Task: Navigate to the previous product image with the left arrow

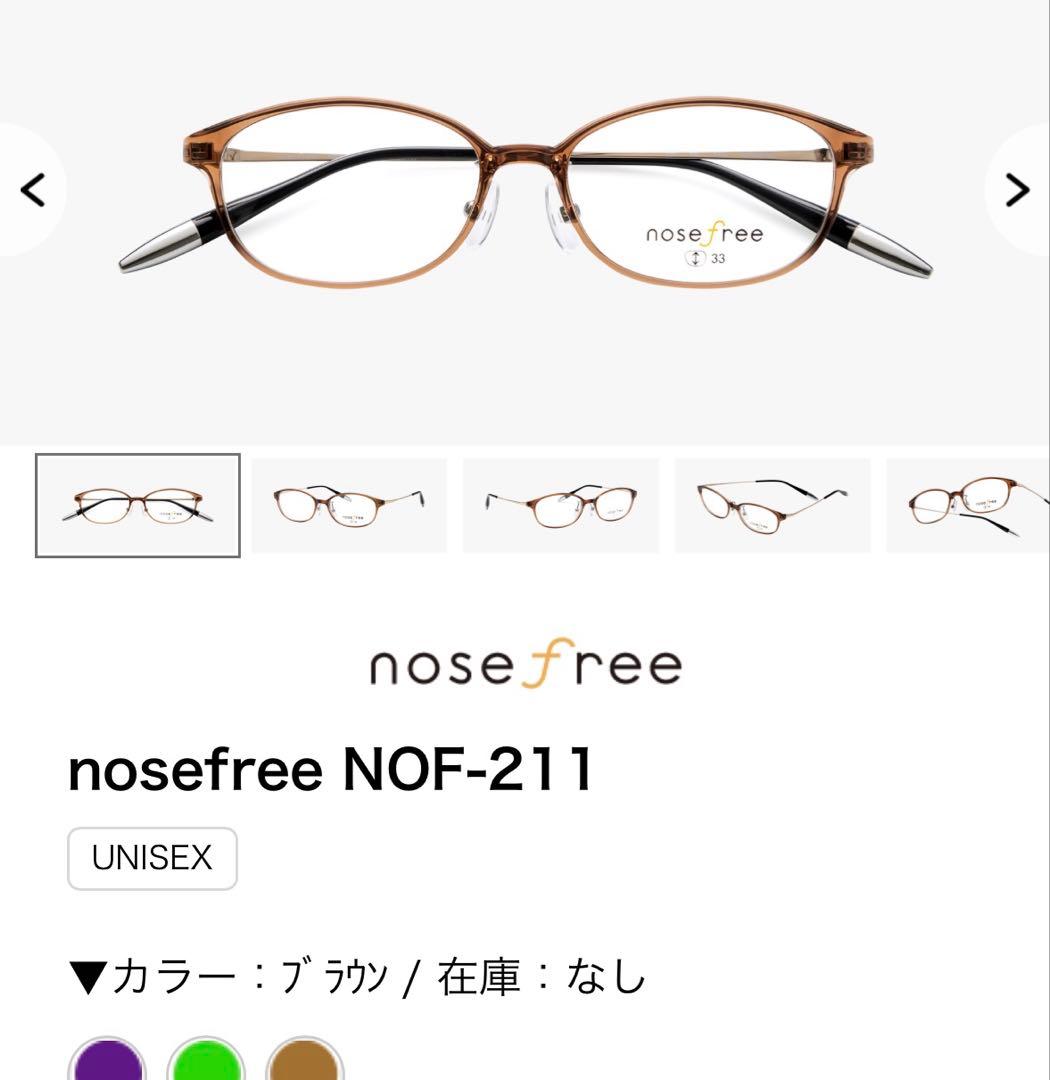Action: 32,189
